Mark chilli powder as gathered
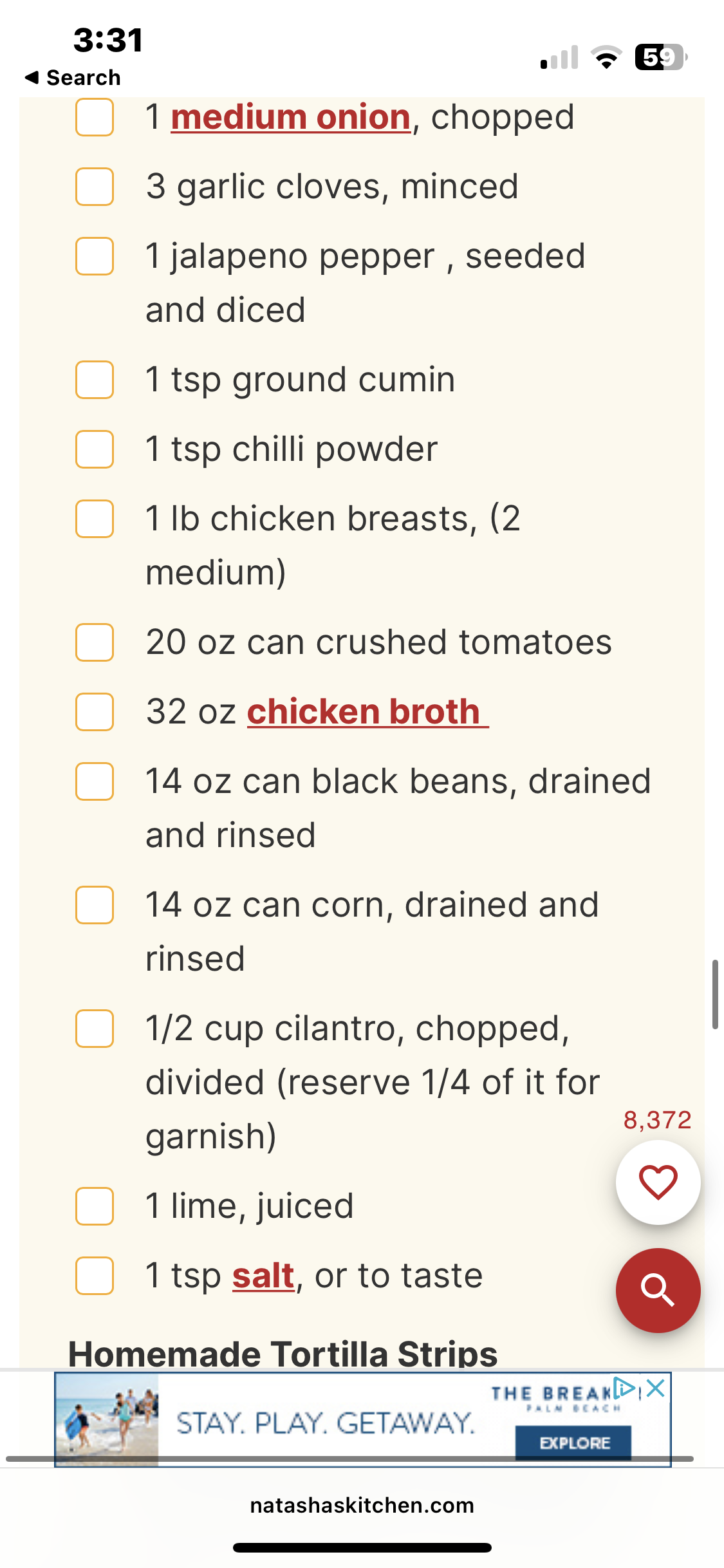 coord(95,449)
